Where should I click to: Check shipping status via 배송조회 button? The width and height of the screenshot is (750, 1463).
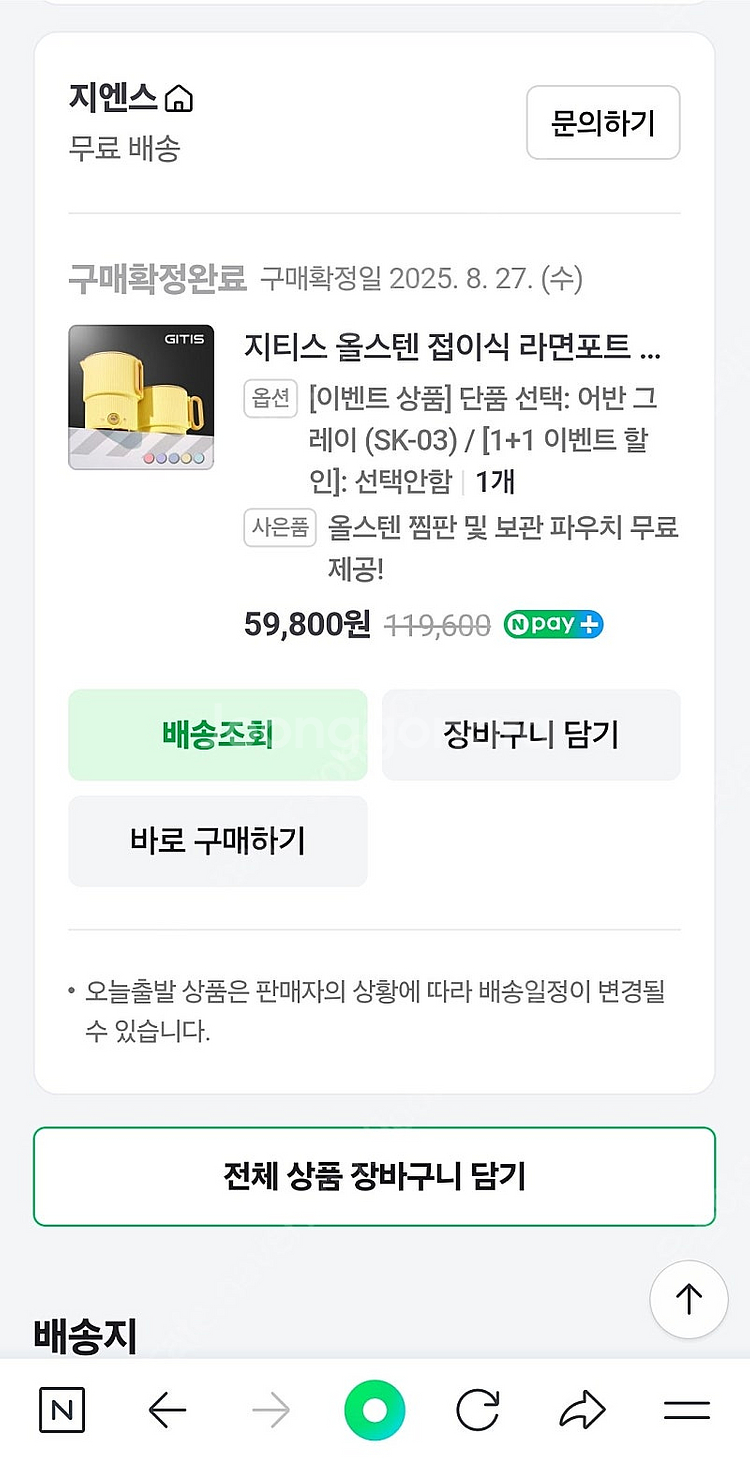217,734
